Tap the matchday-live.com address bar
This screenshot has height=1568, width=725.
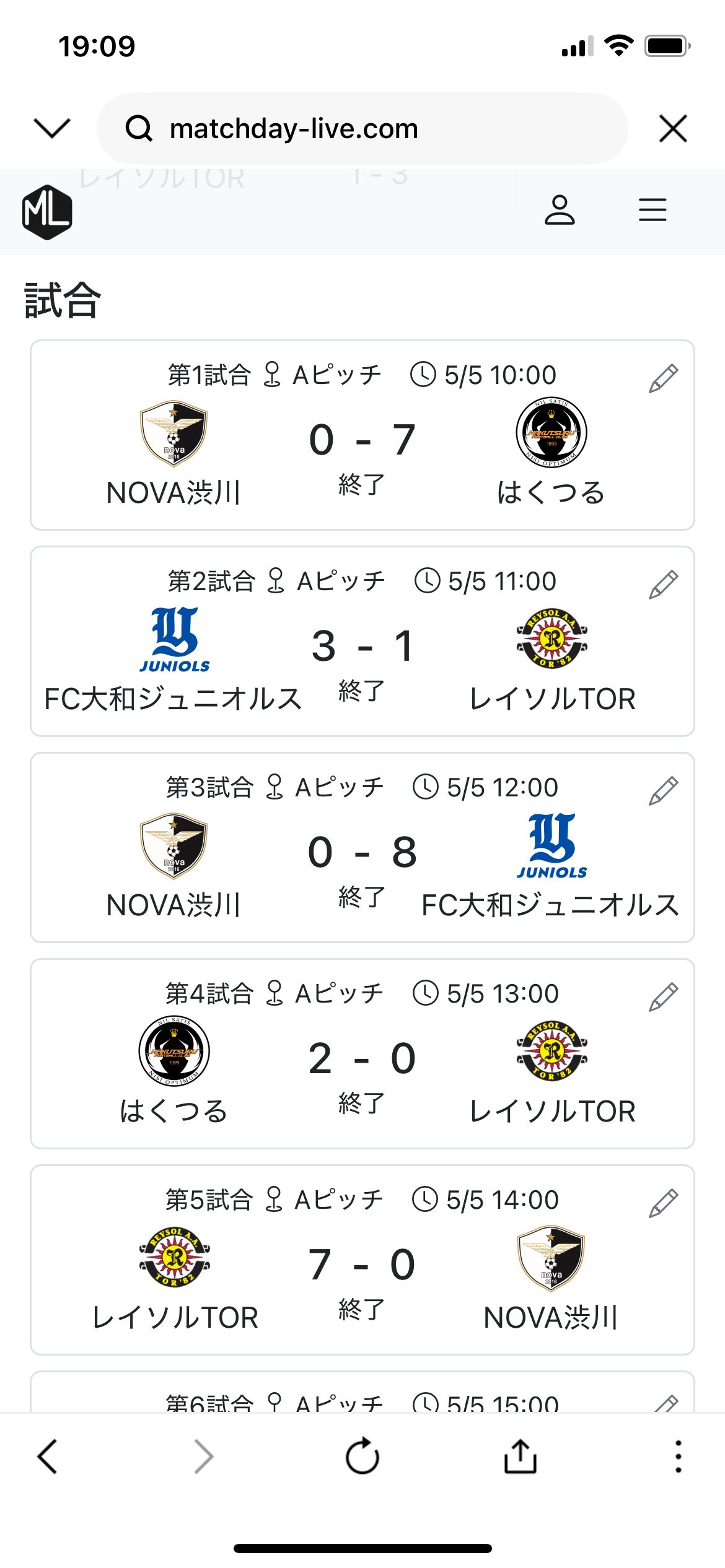click(x=362, y=128)
